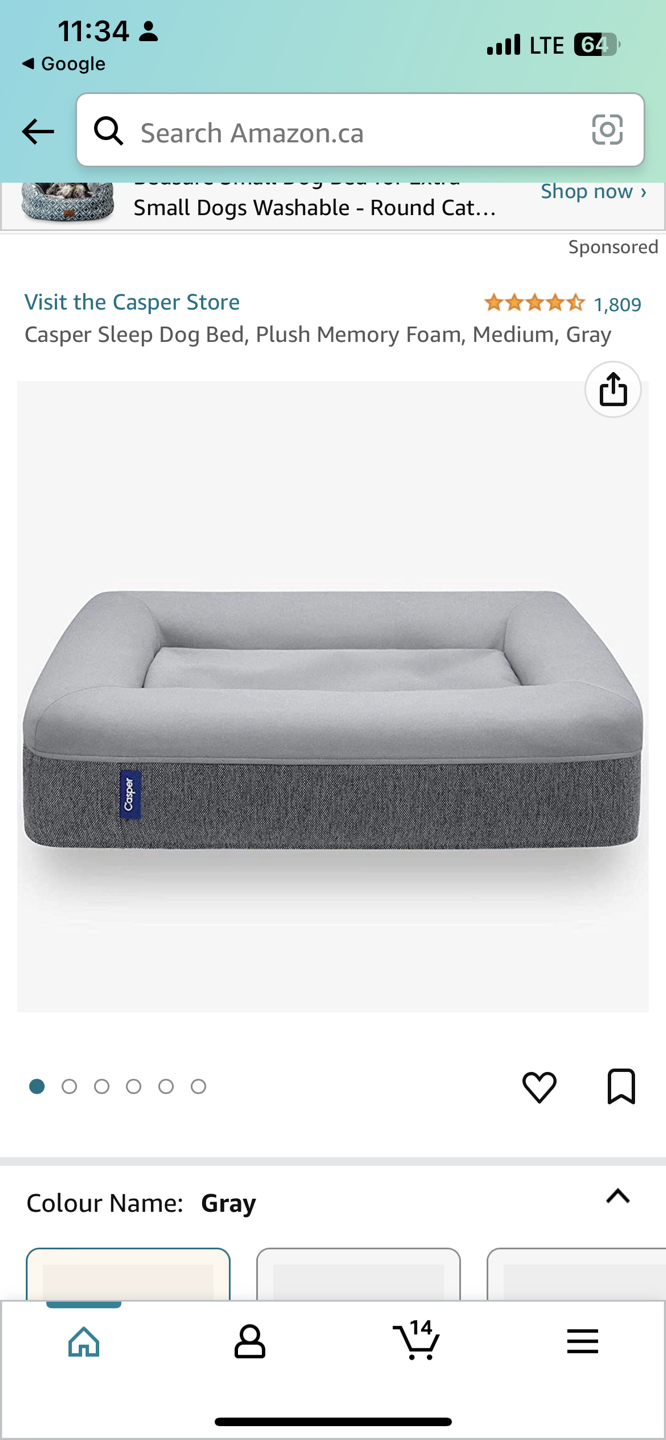Open the account profile tab
Screen dimensions: 666x1440
coord(250,1342)
